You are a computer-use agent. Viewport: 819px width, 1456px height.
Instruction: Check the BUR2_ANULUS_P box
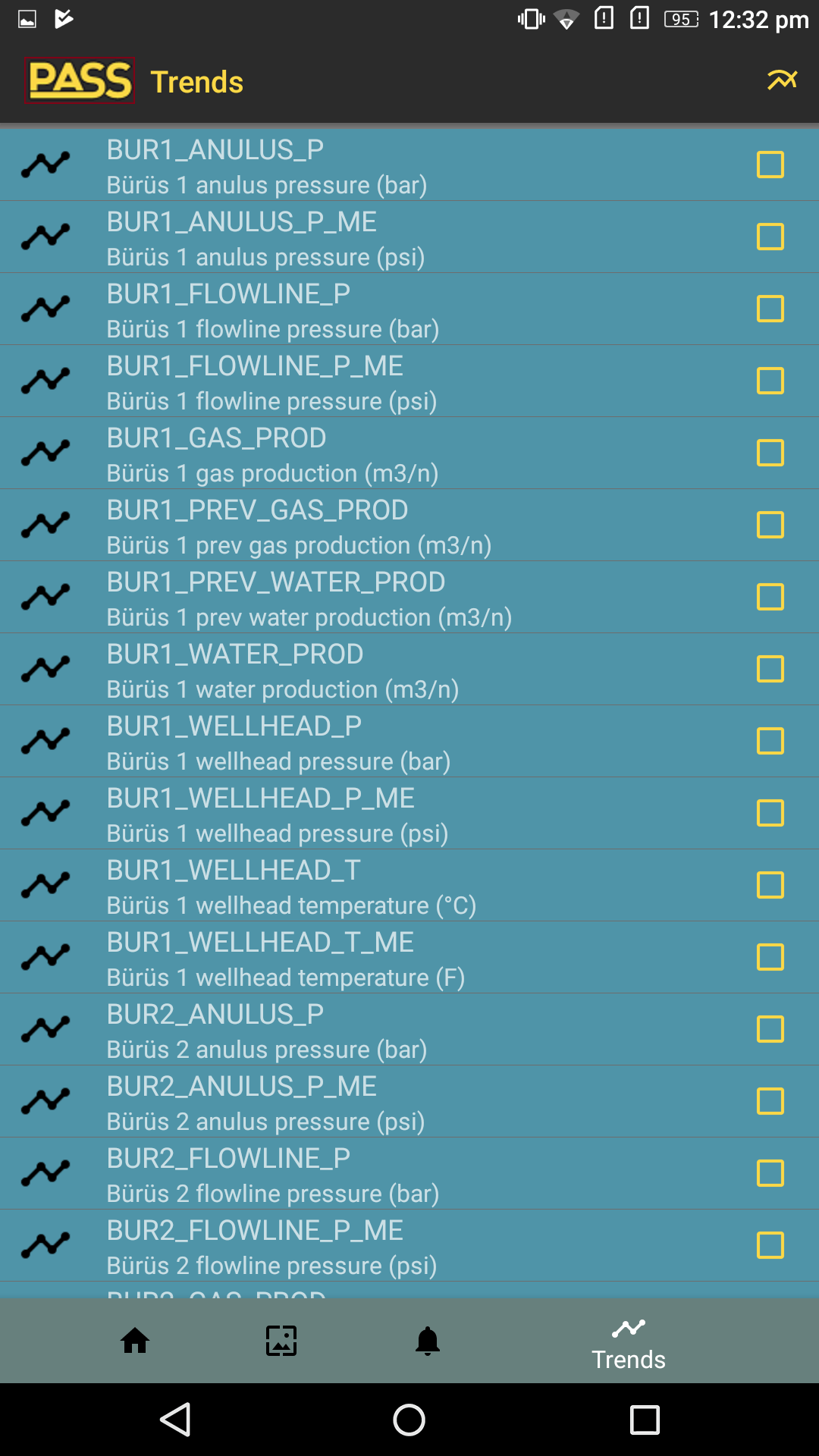tap(770, 1029)
